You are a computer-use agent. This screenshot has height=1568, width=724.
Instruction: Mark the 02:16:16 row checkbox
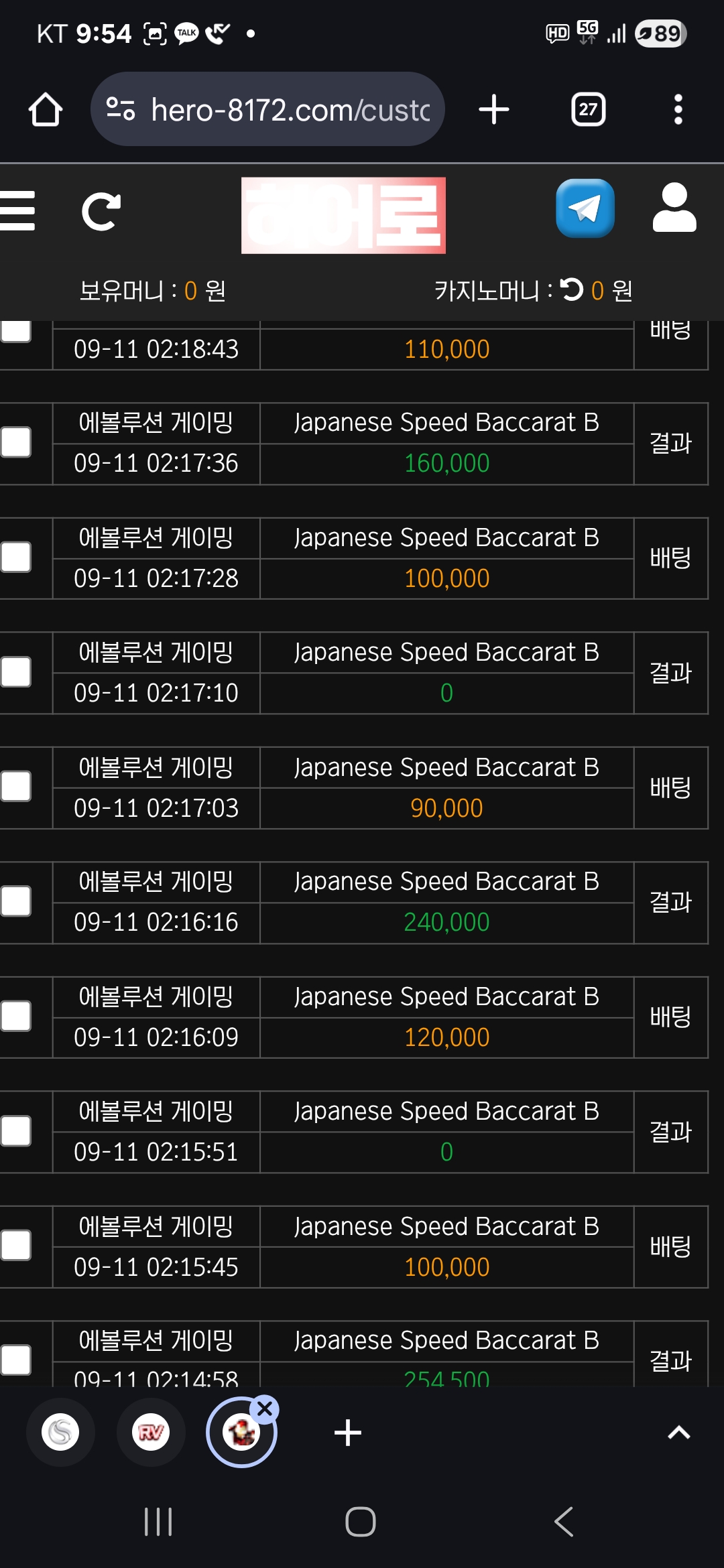[16, 902]
